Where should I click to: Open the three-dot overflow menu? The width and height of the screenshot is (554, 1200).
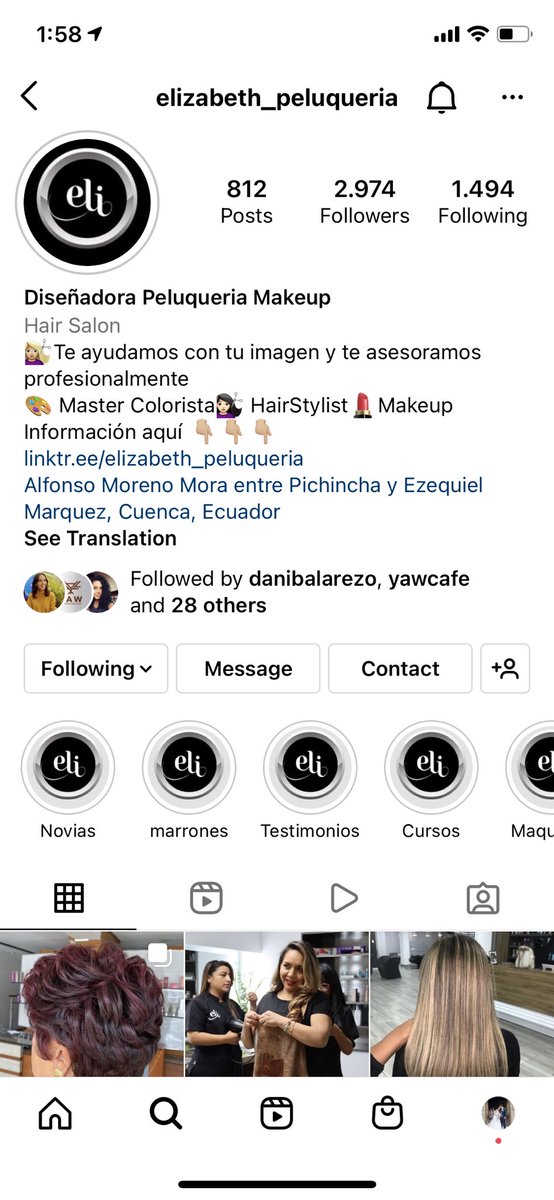[x=512, y=98]
